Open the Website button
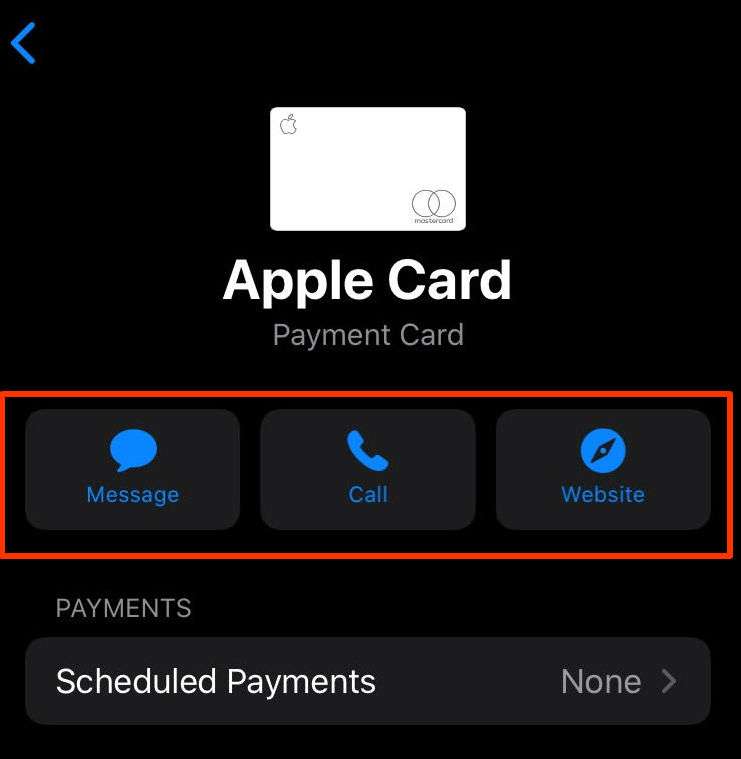Image resolution: width=741 pixels, height=759 pixels. pyautogui.click(x=603, y=468)
